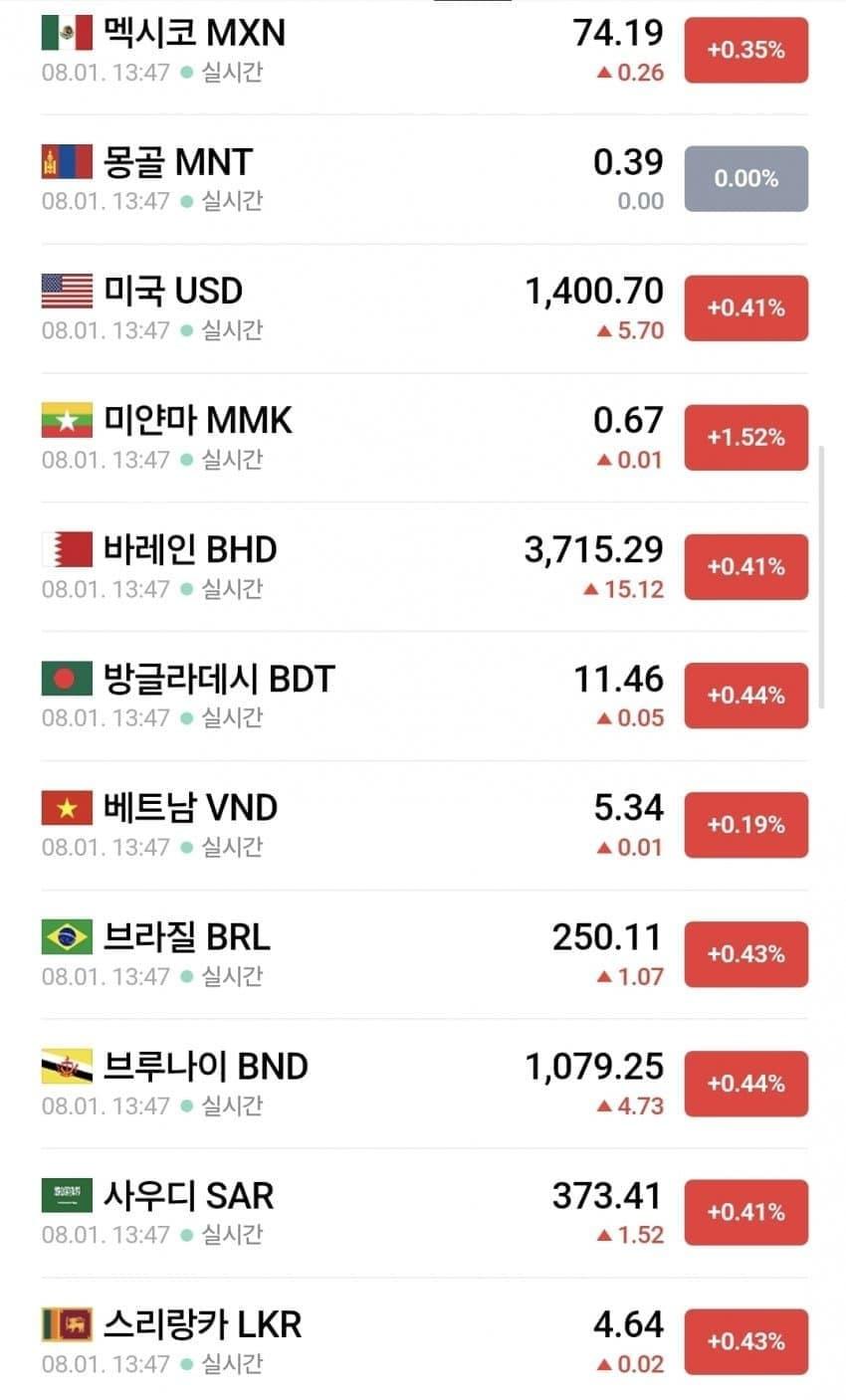Click the 1,400.70 rate for USD
This screenshot has height=1400, width=846.
click(x=594, y=291)
